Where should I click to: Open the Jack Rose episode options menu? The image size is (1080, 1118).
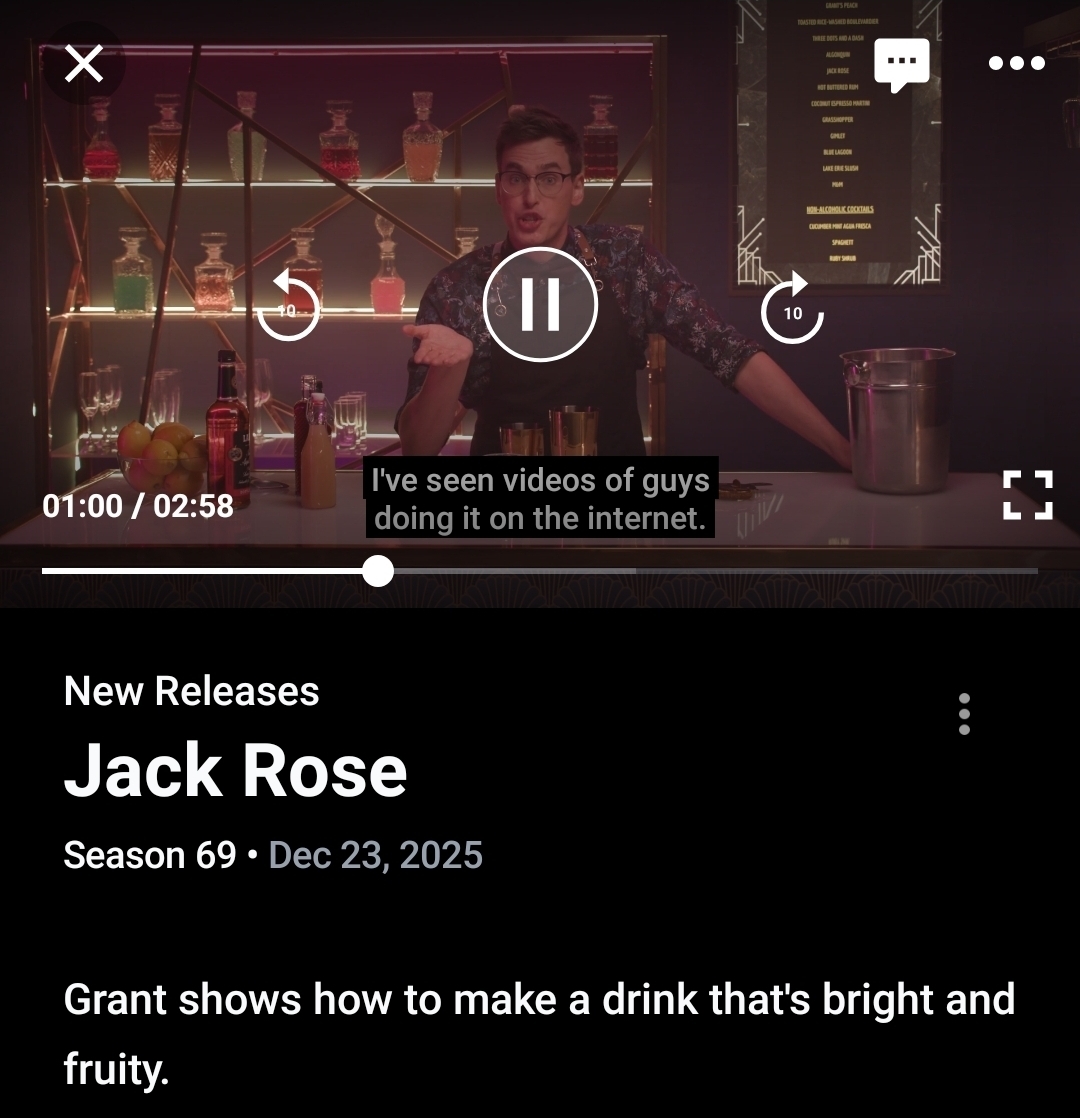tap(964, 714)
